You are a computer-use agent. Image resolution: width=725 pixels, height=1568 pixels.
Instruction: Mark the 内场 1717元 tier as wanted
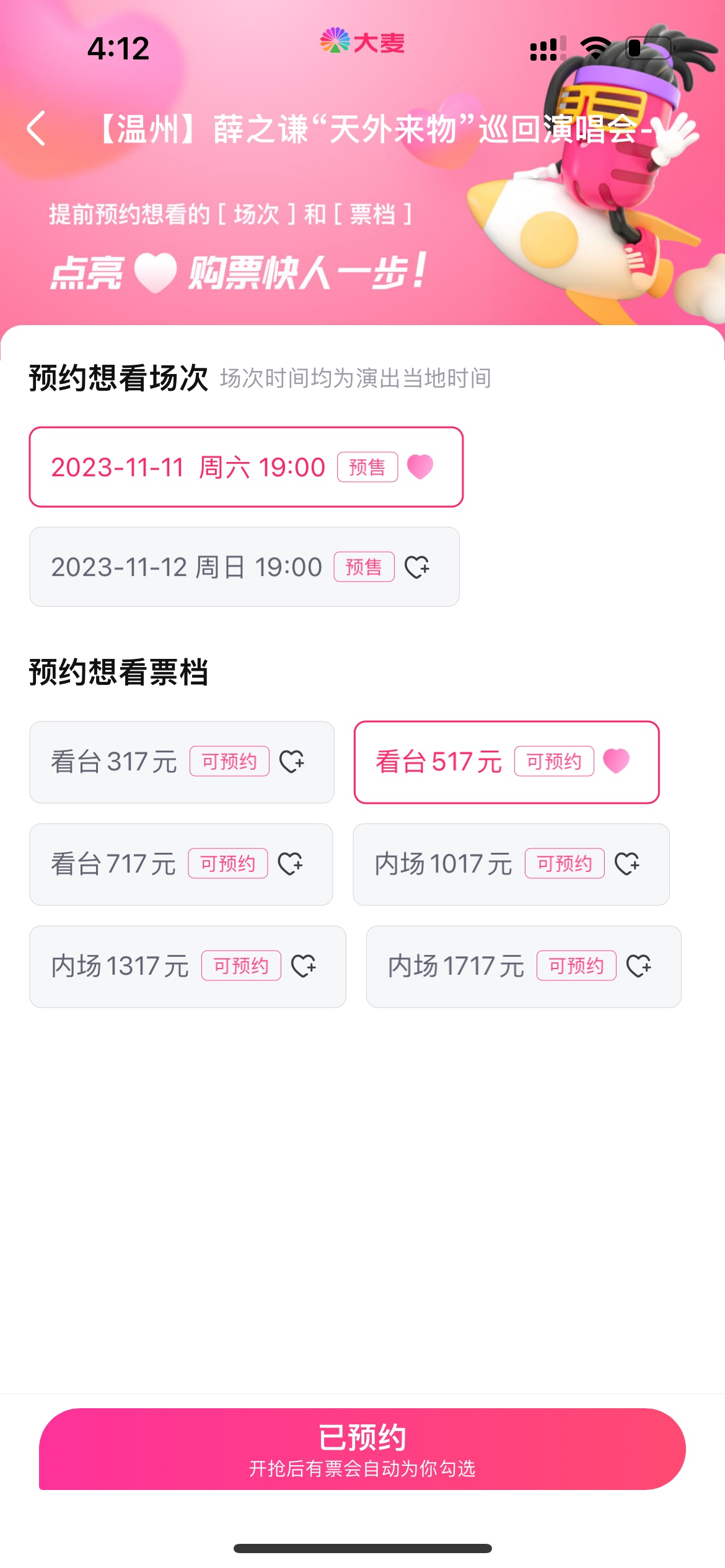[523, 966]
